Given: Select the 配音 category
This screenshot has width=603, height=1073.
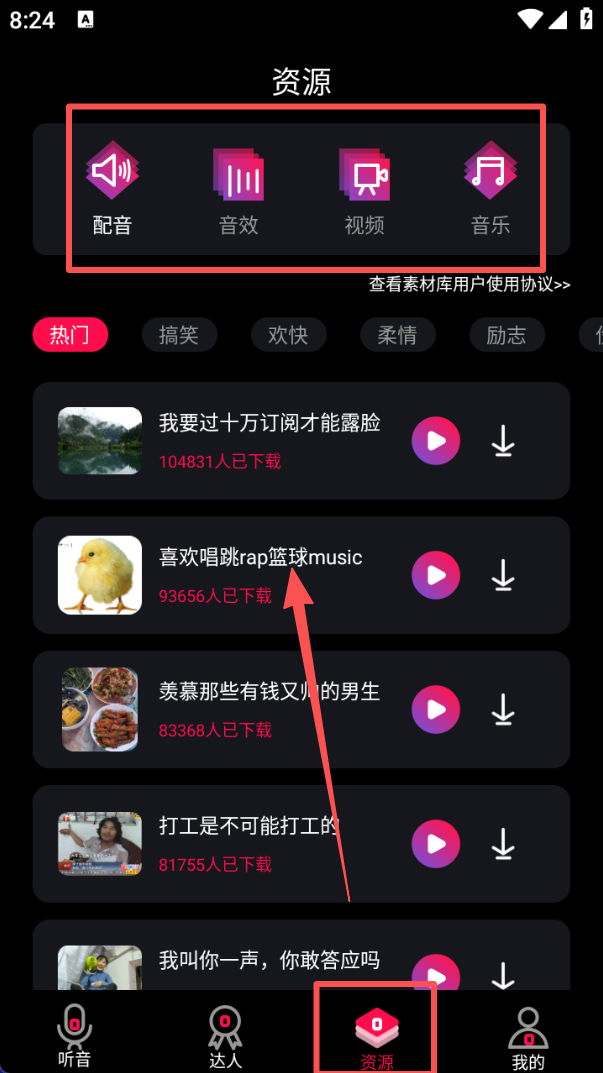Looking at the screenshot, I should (112, 188).
